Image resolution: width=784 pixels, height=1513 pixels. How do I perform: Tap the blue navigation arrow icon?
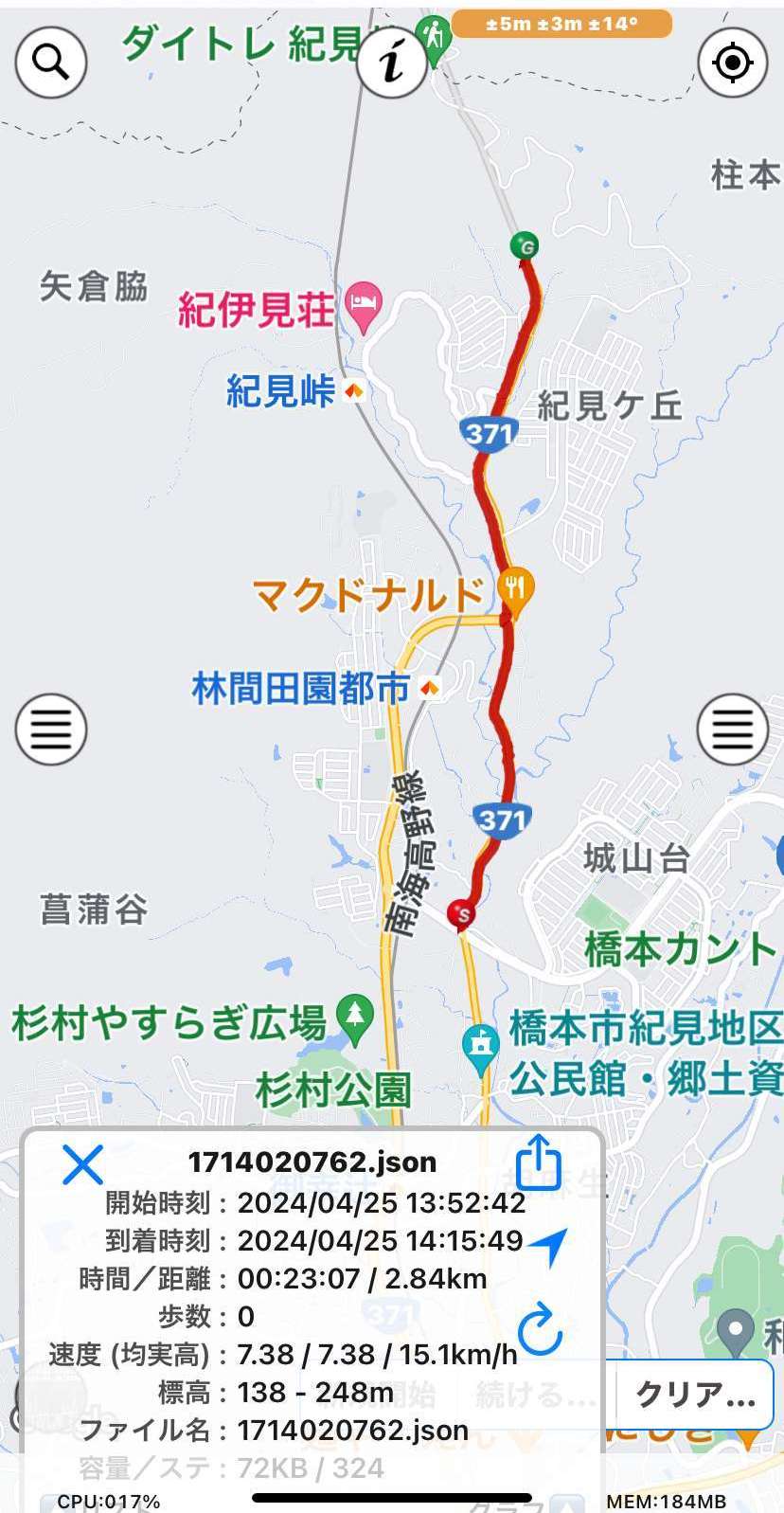click(x=548, y=1245)
